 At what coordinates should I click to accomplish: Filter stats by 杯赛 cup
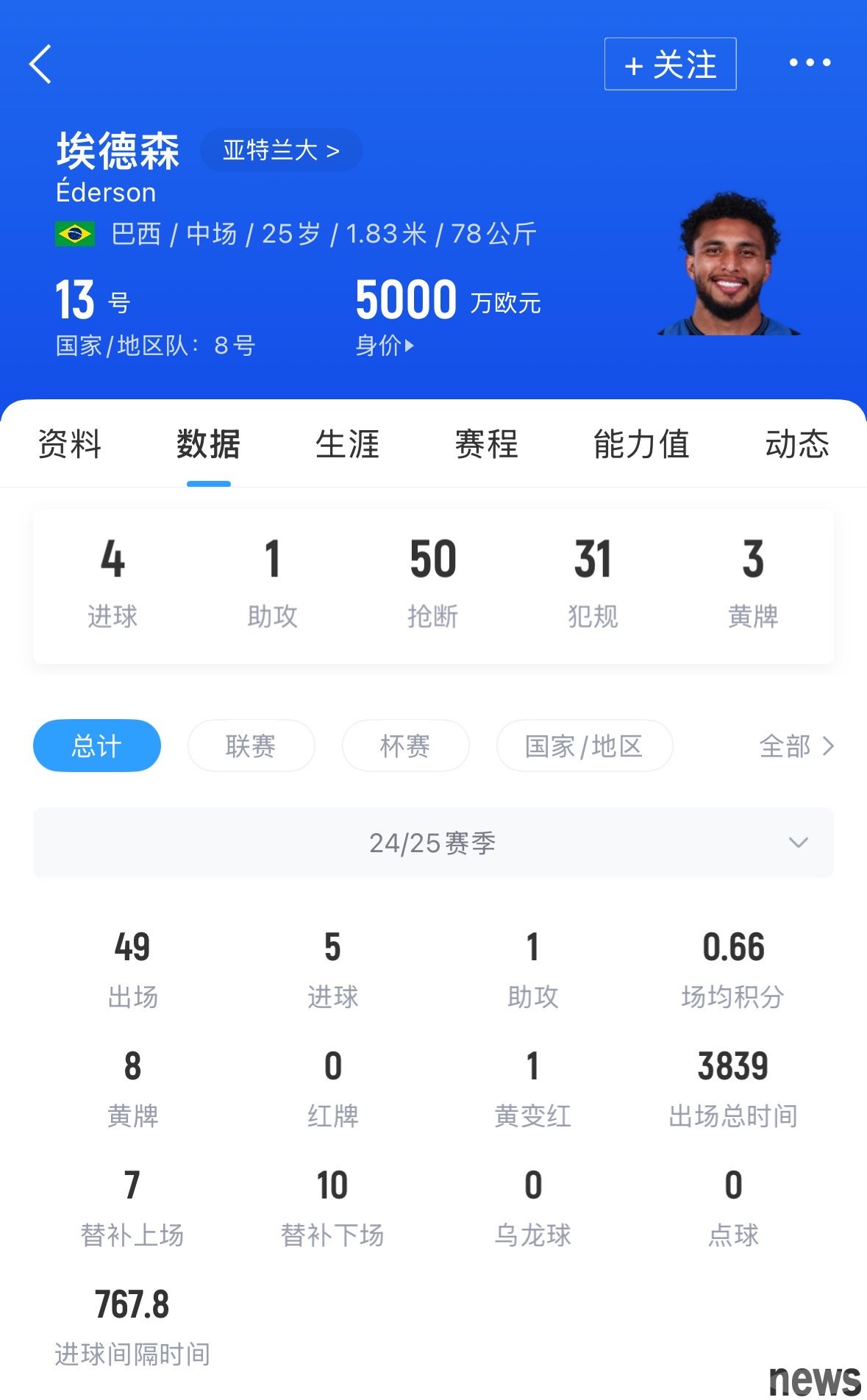405,746
